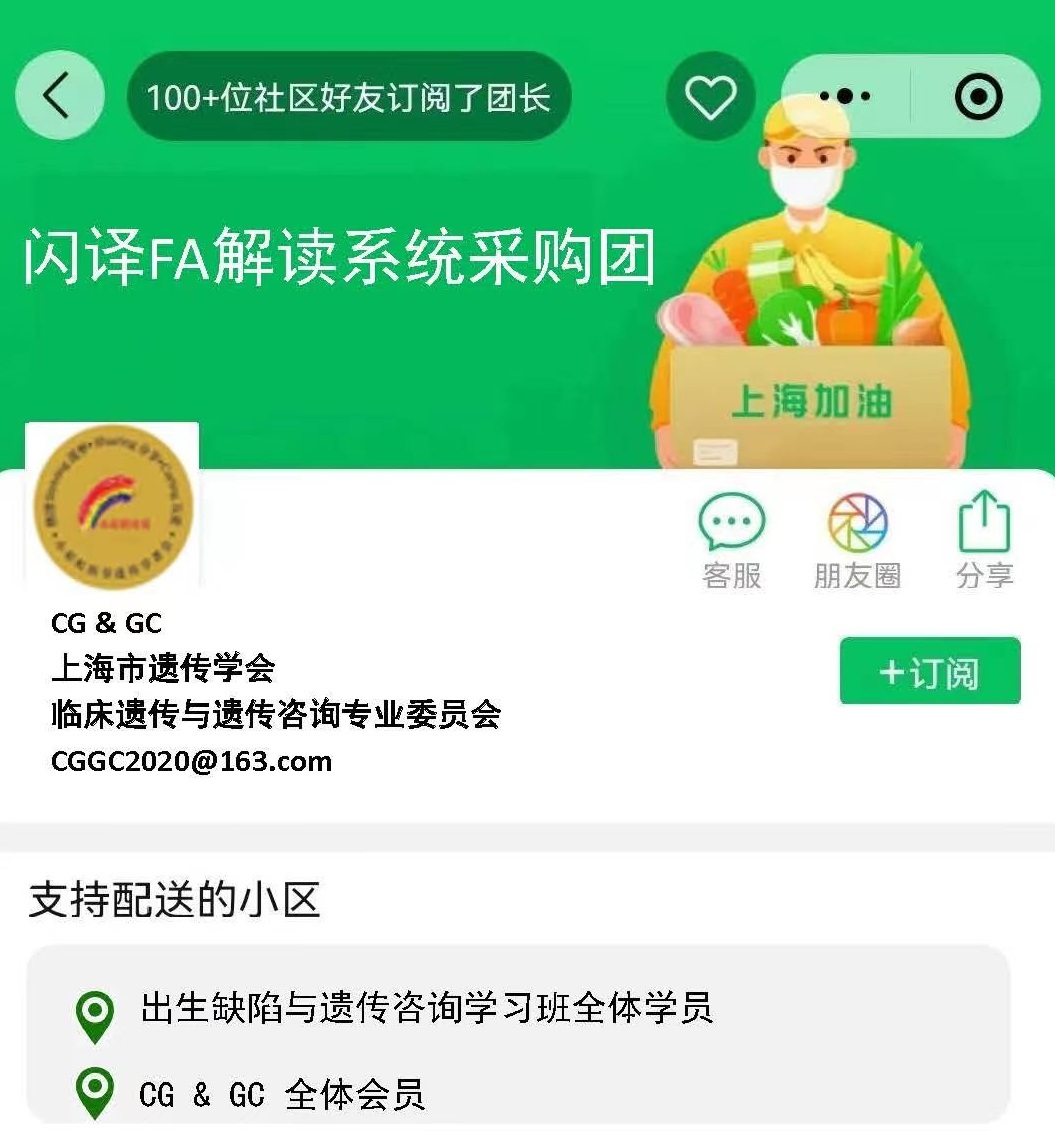This screenshot has width=1055, height=1143.
Task: Contact customer service (客服)
Action: tap(732, 539)
